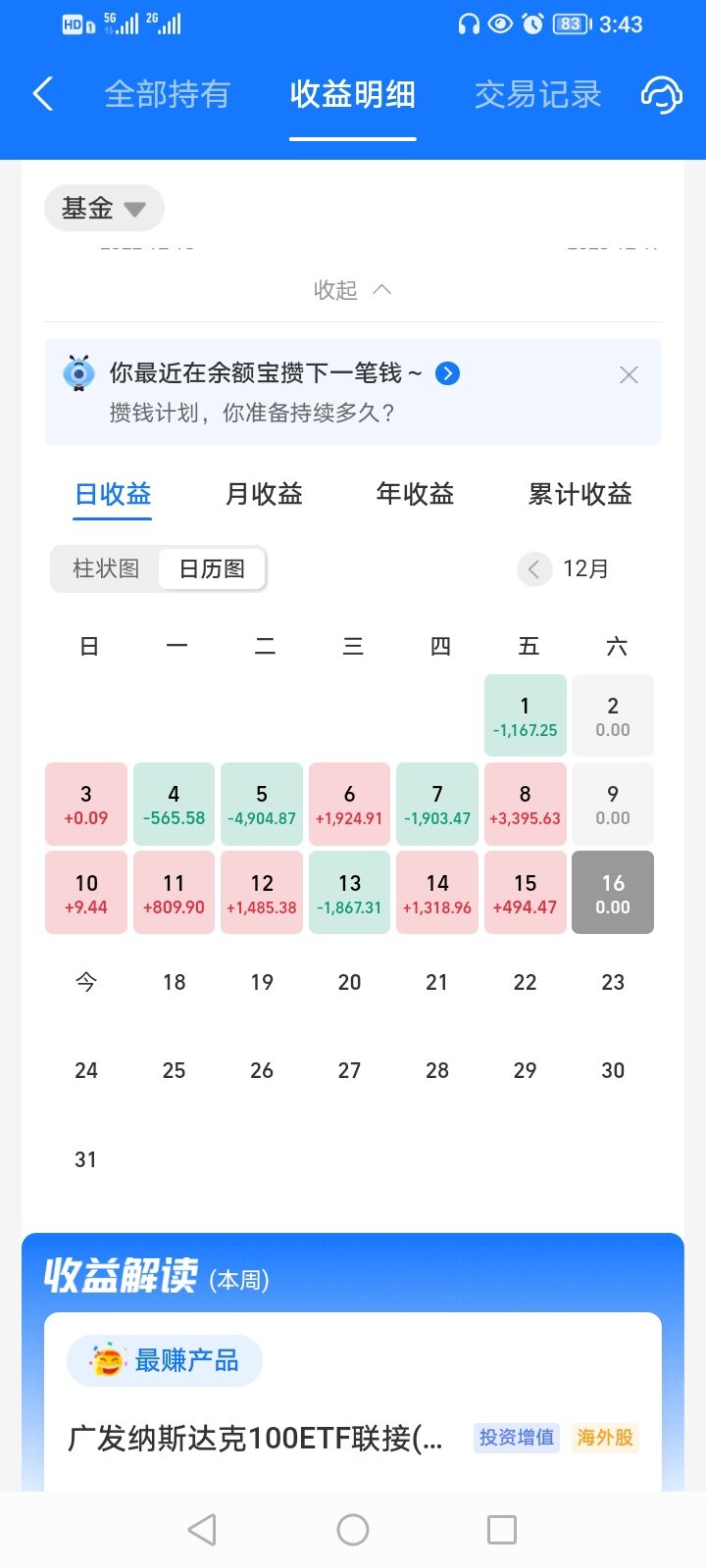Open day 8 earnings +3,395.63
The height and width of the screenshot is (1568, 706).
[x=525, y=804]
